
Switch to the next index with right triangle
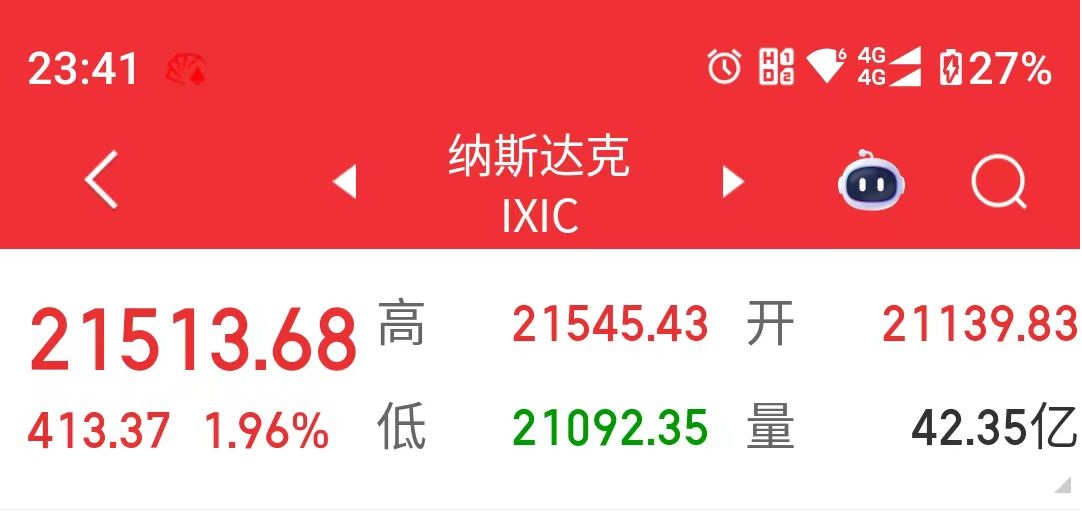(x=733, y=182)
